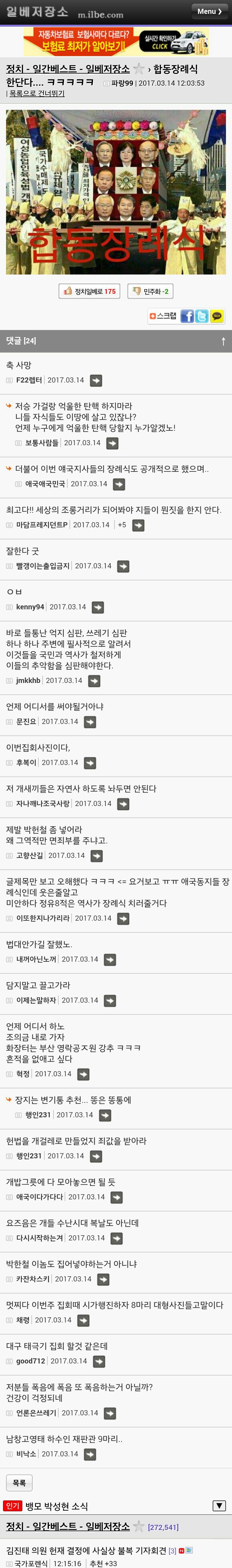The height and width of the screenshot is (1568, 232).
Task: Expand the 인기 popular topics dropdown
Action: 219,1506
